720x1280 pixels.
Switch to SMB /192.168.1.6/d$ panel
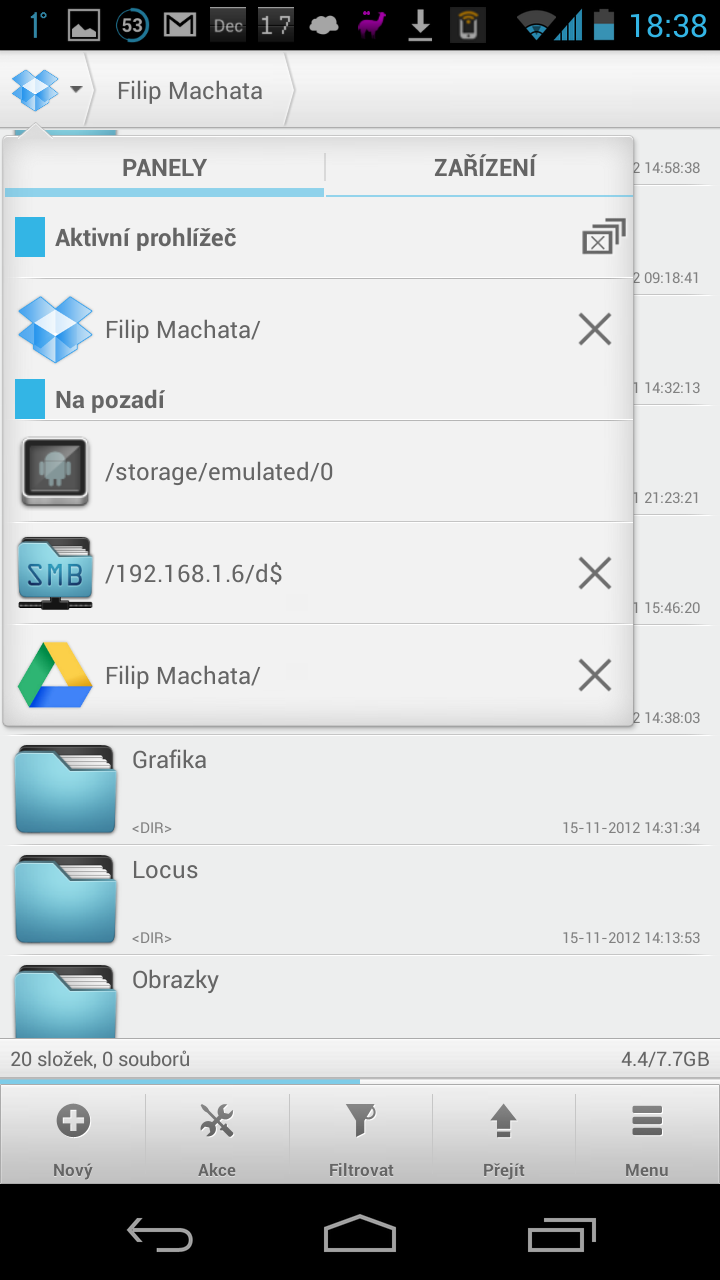(x=290, y=574)
